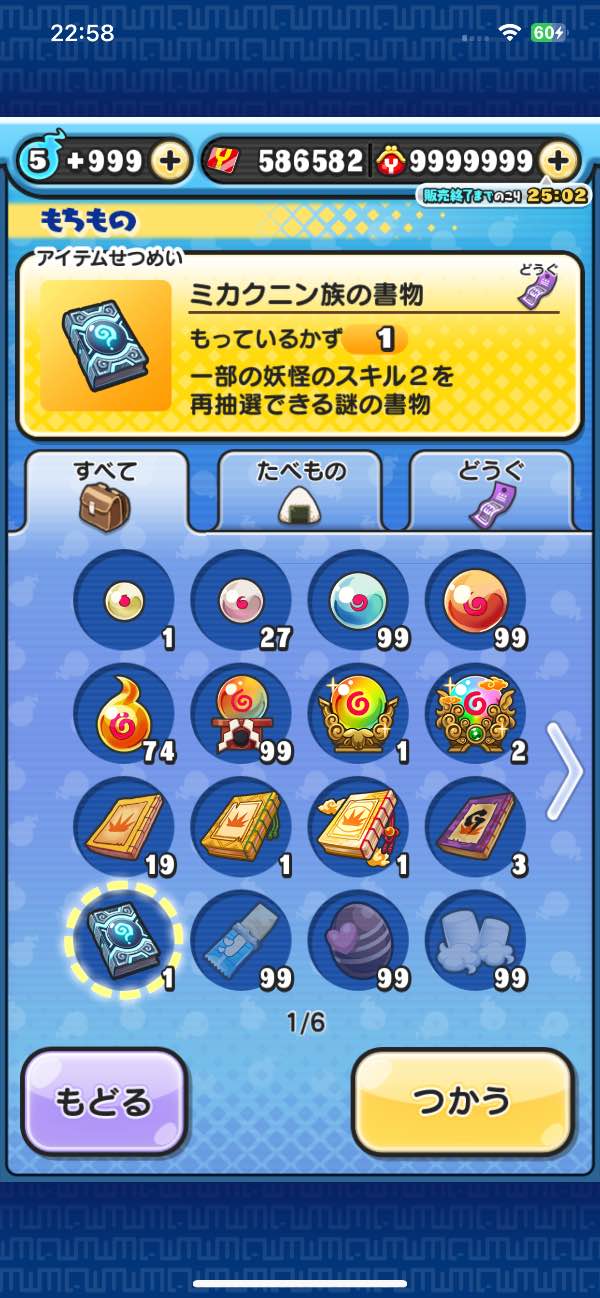The image size is (600, 1298).
Task: Tap the plus button next to +999
Action: (171, 161)
